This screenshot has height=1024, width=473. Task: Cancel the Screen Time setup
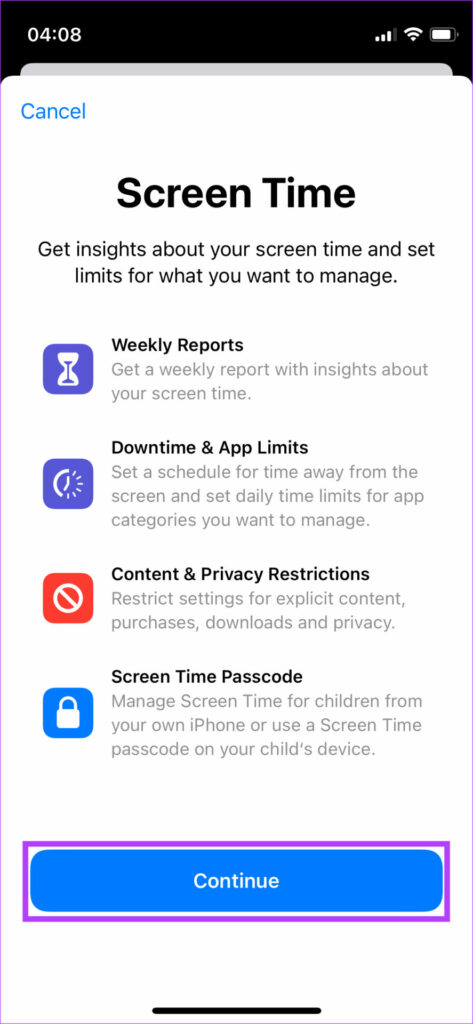click(x=53, y=111)
